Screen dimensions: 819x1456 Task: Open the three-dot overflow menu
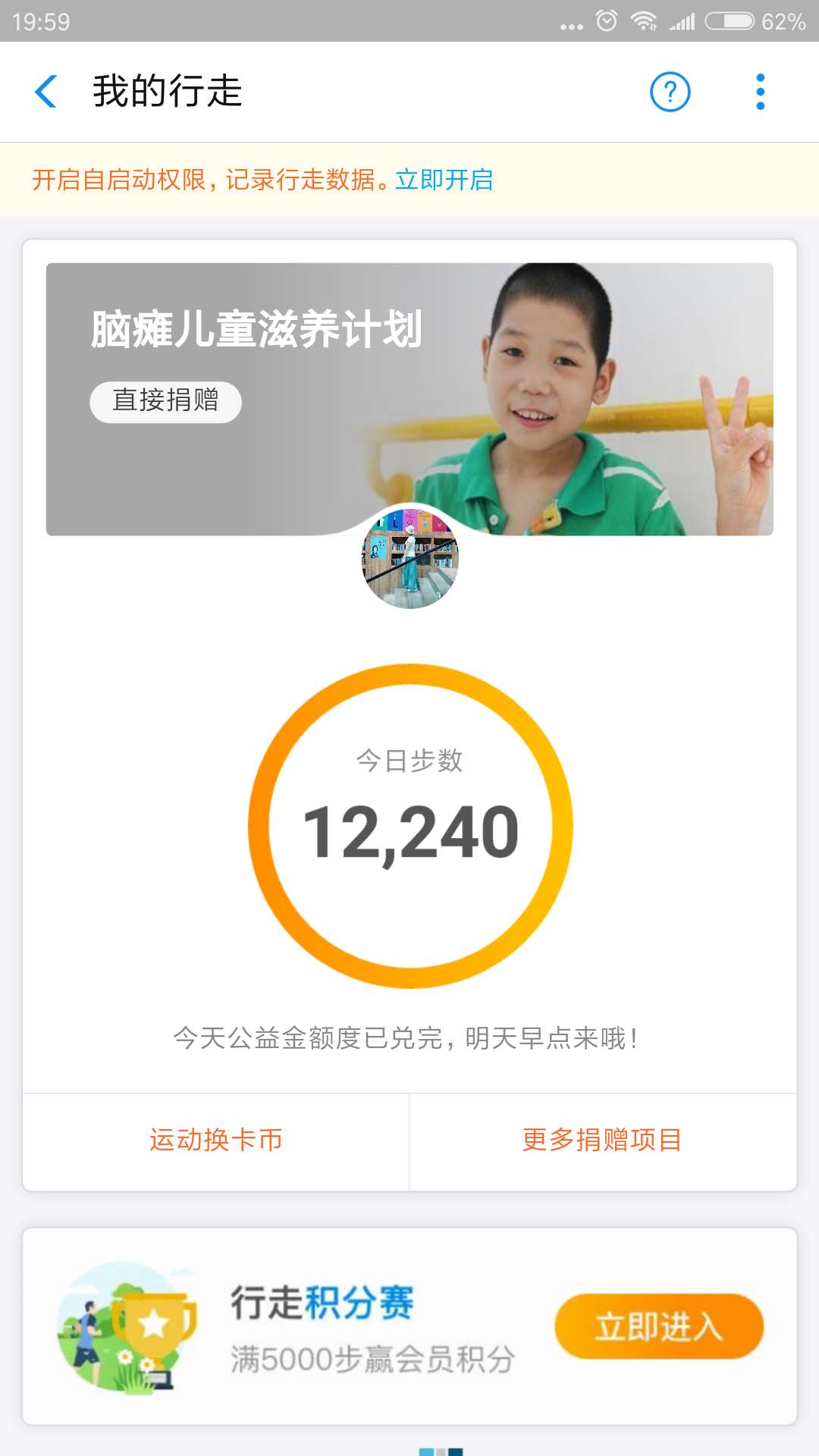[760, 92]
